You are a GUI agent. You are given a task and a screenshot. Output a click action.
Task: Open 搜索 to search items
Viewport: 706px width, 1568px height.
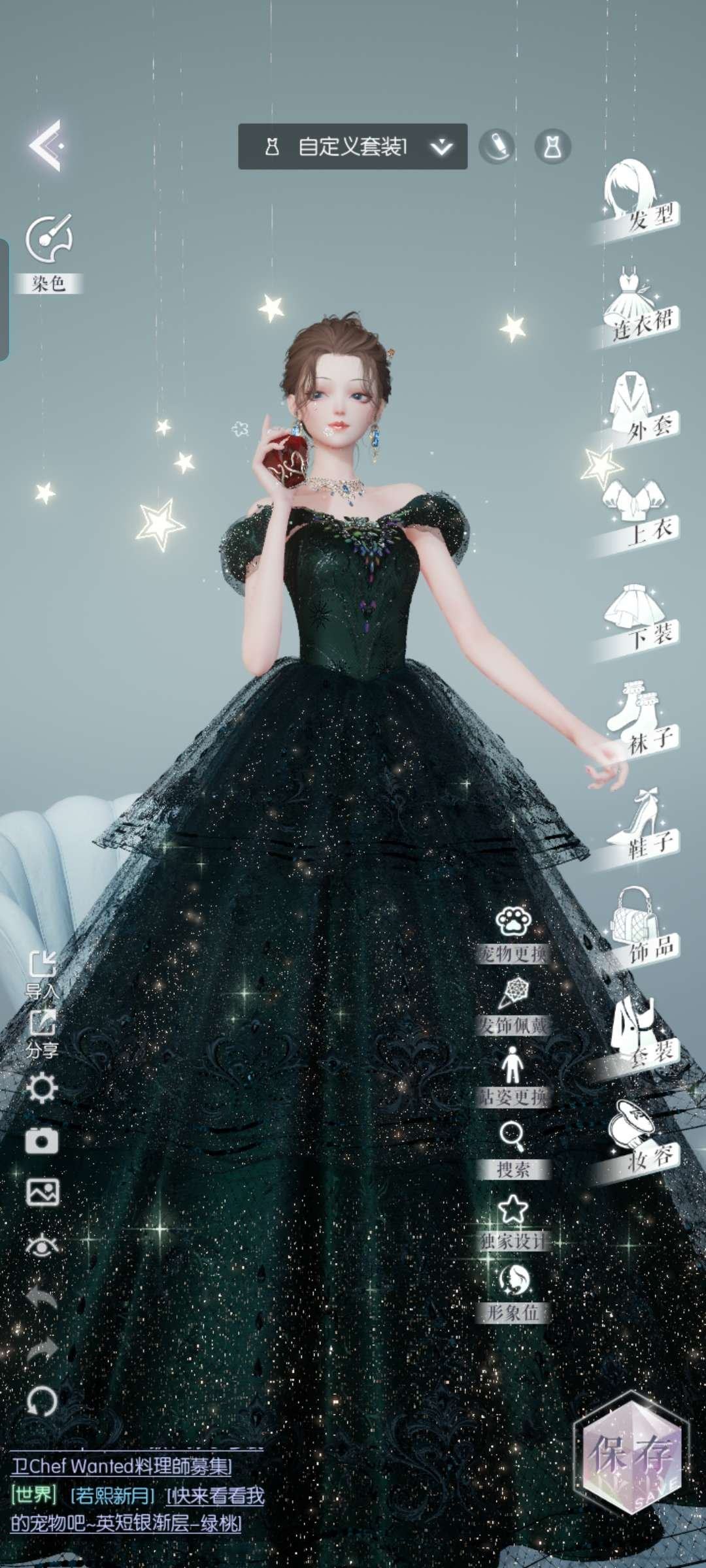click(x=513, y=1149)
